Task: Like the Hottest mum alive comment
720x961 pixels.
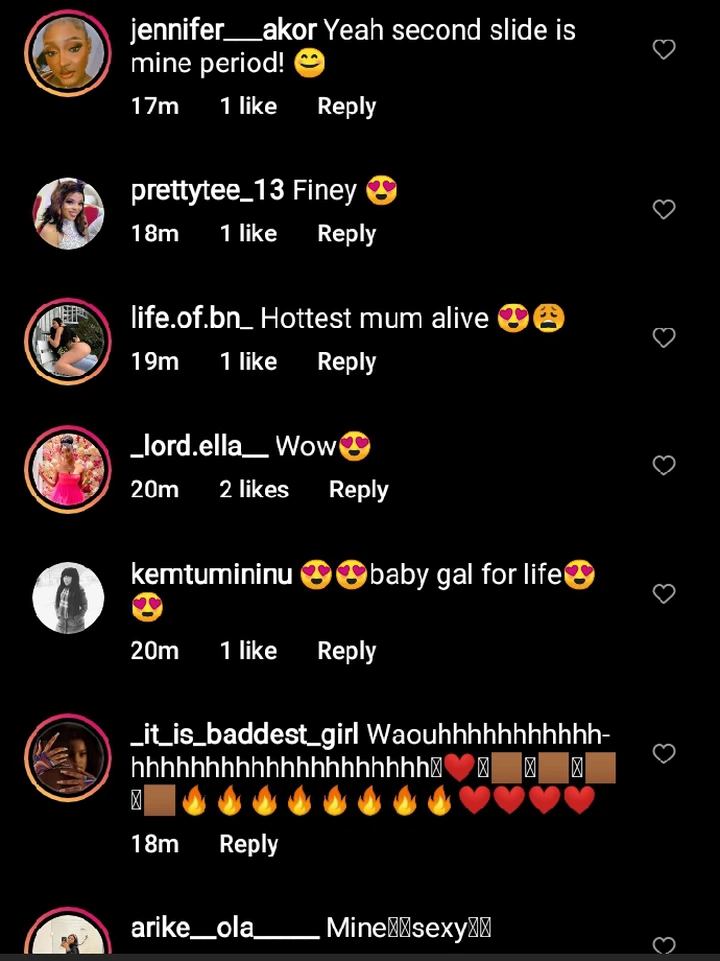Action: coord(664,338)
